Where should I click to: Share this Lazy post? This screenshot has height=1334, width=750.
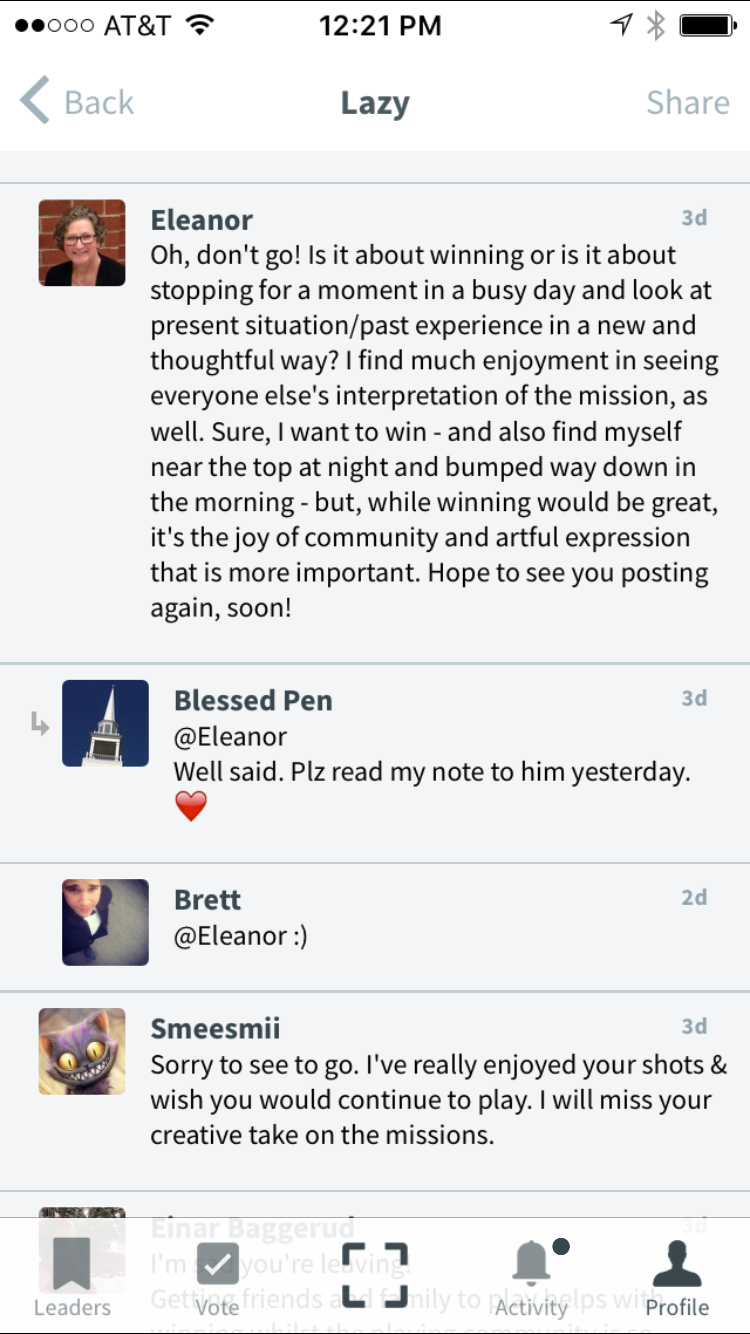click(x=687, y=102)
